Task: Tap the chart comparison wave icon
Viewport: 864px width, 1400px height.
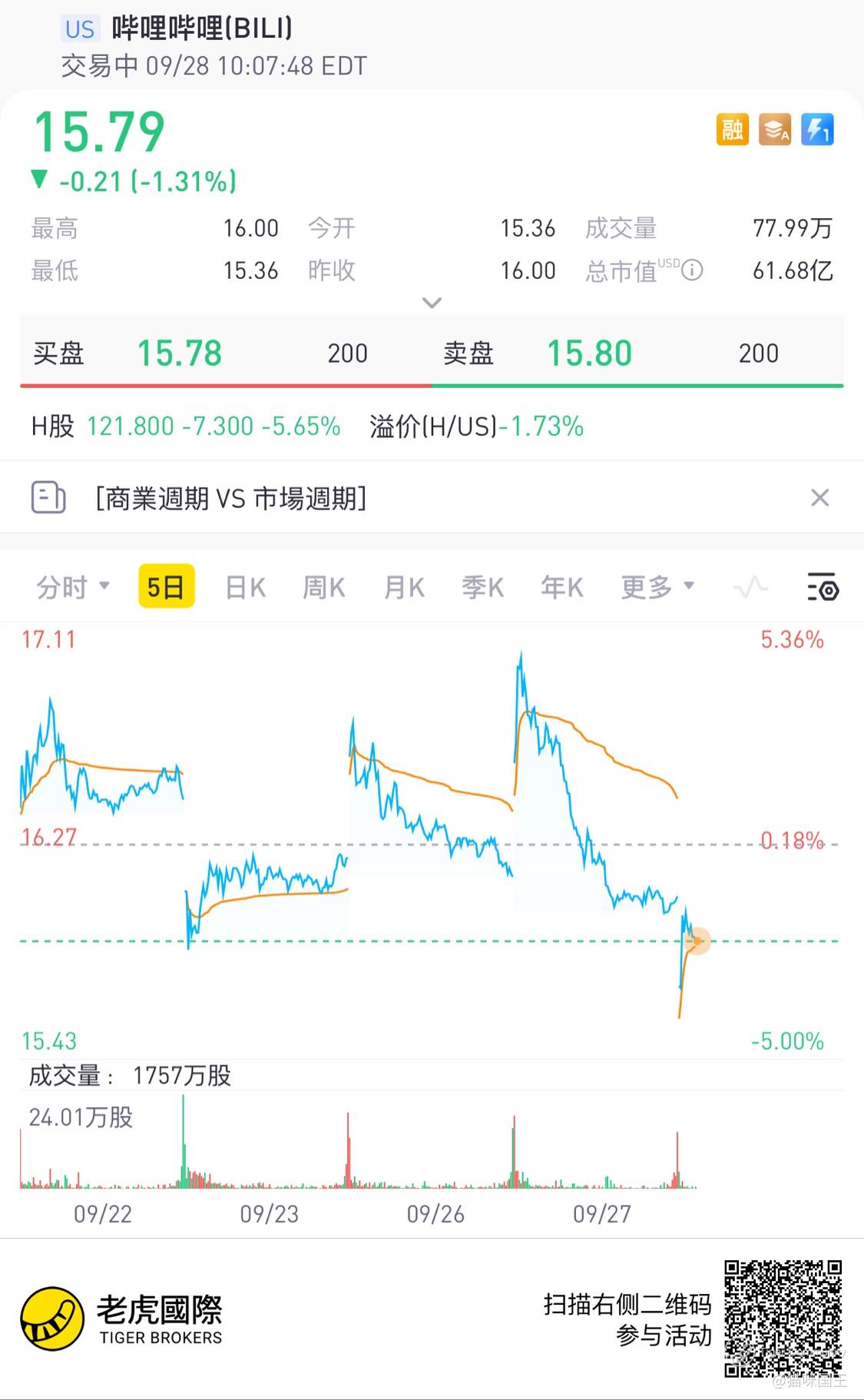Action: click(x=750, y=588)
